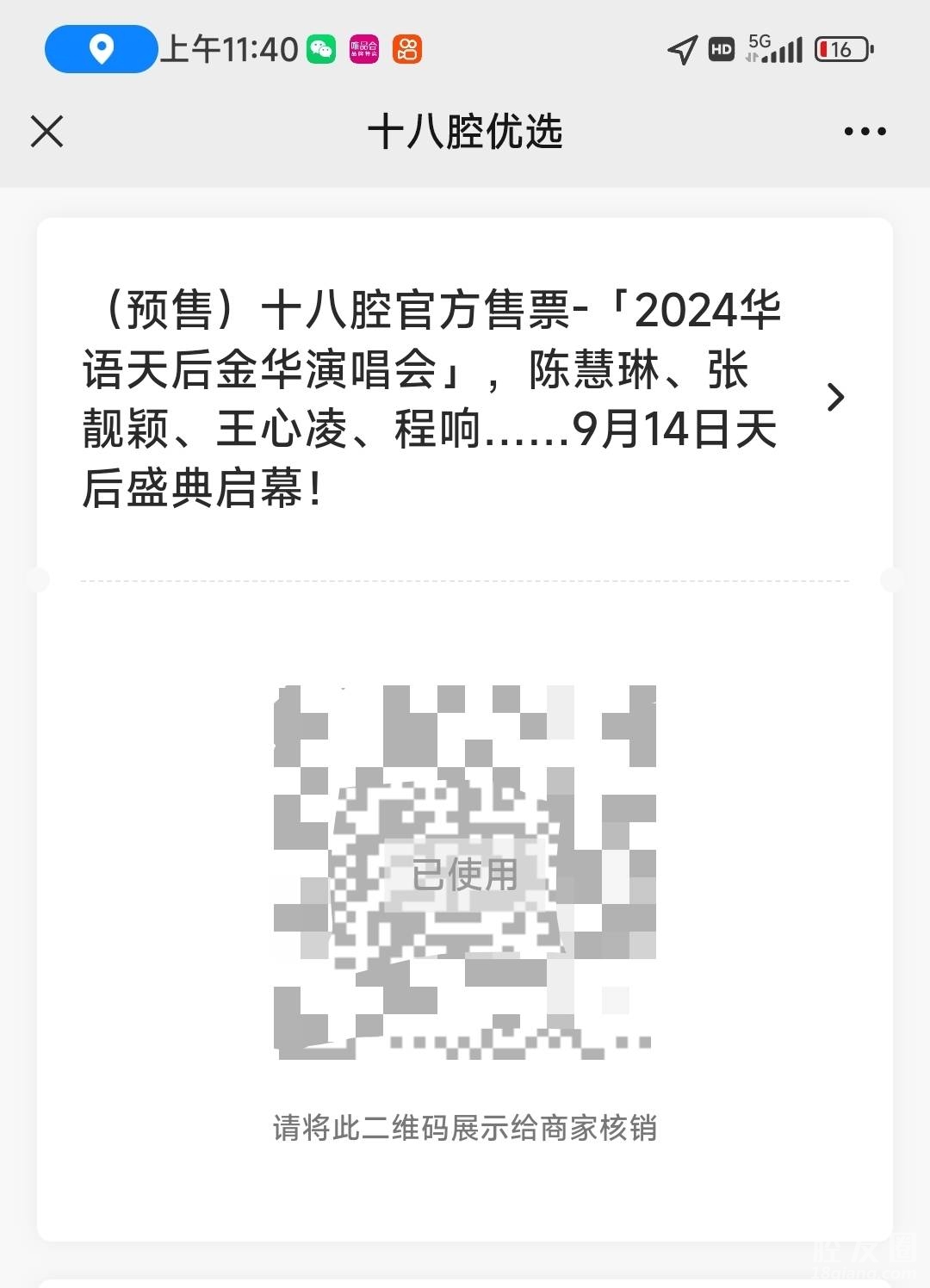
Task: Open the 2024华语天后金华演唱会 ticket details
Action: coord(834,397)
